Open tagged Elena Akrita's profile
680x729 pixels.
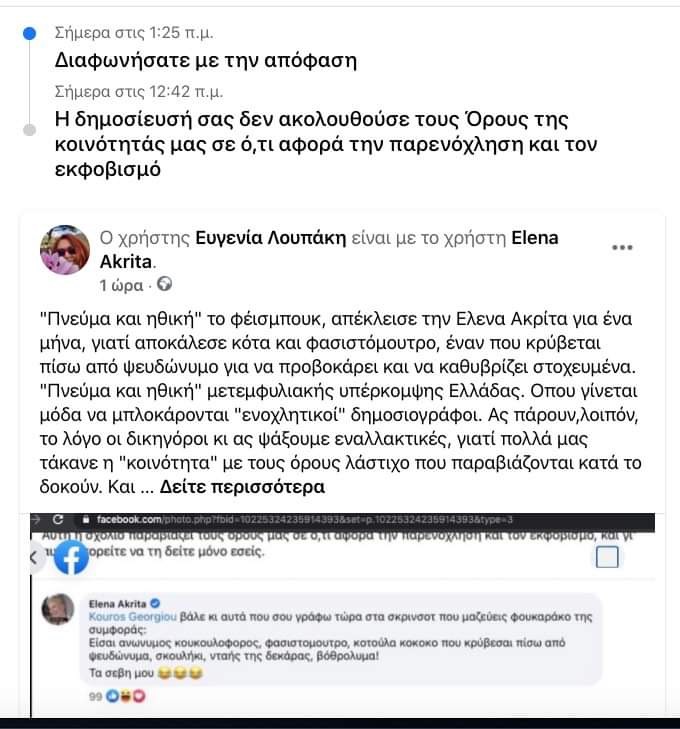point(535,238)
